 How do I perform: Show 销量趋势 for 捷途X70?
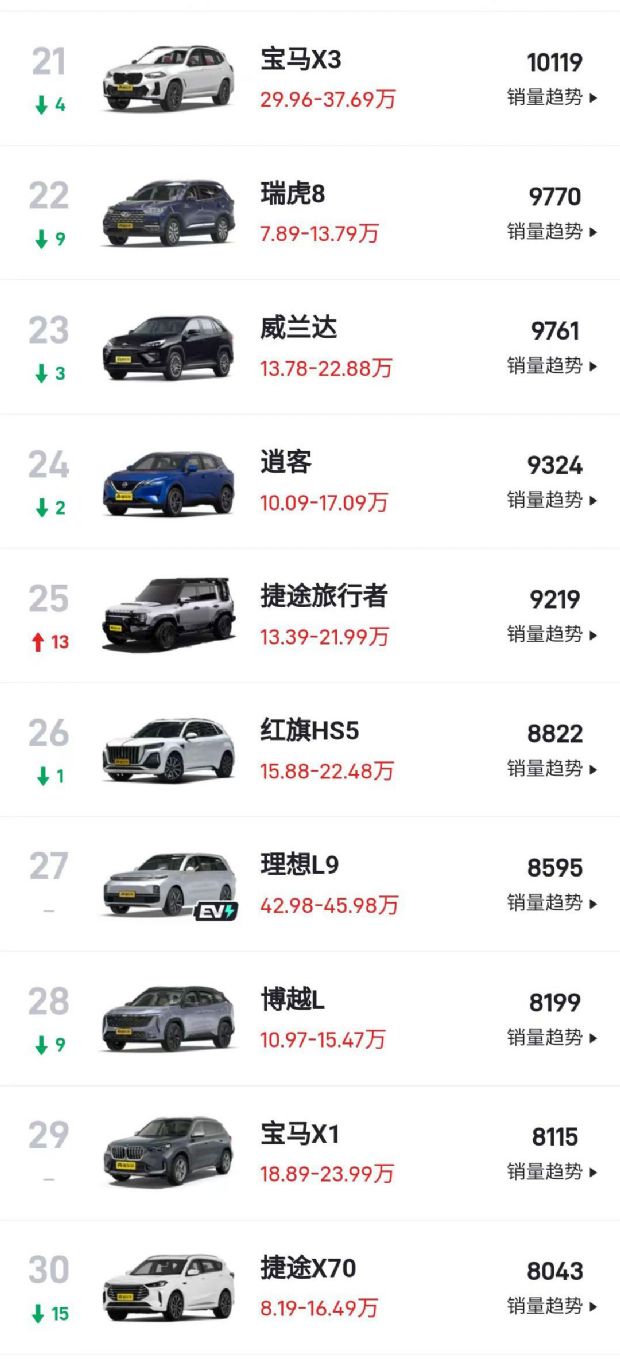click(x=552, y=1306)
